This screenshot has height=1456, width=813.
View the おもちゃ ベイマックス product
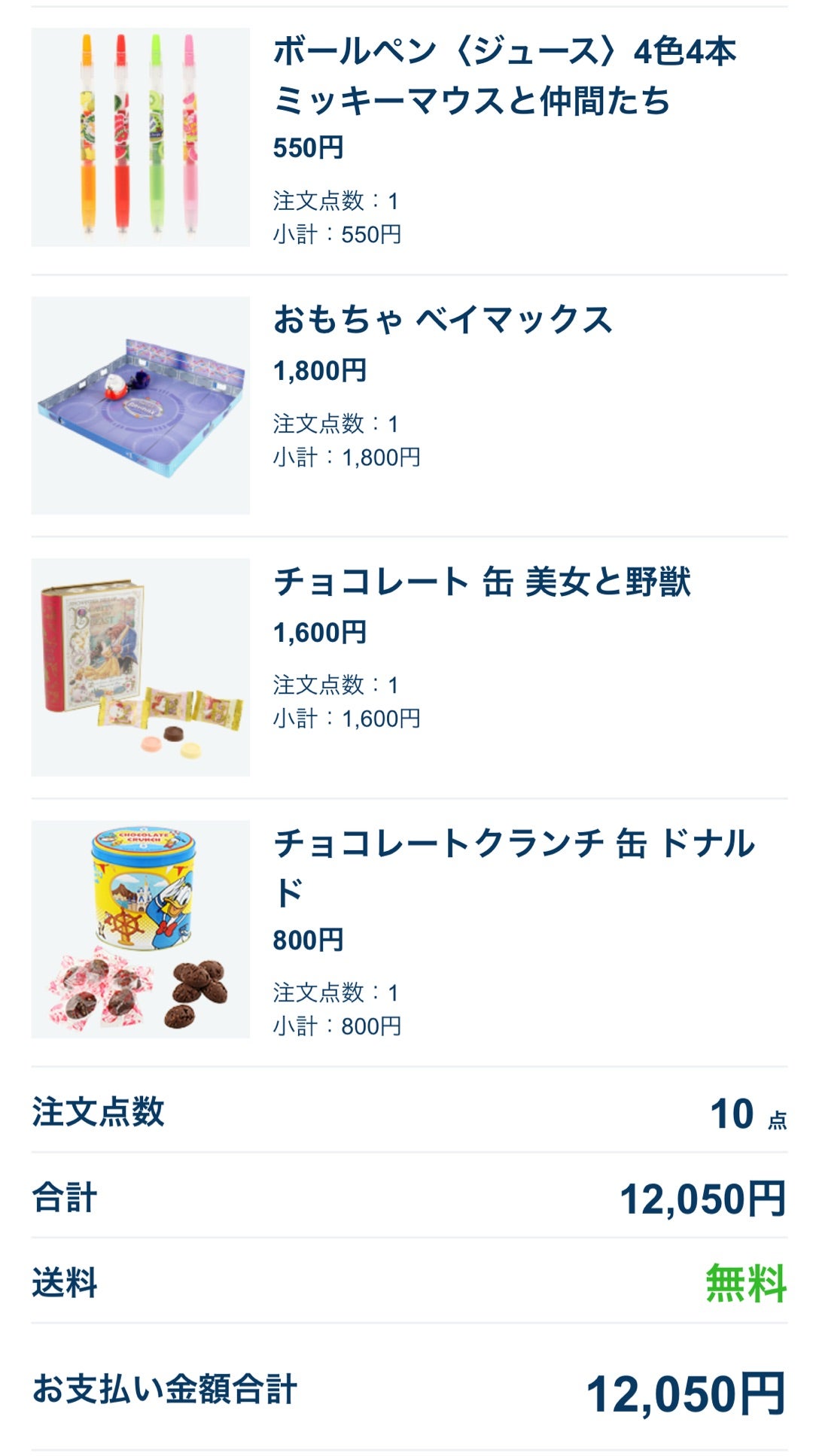click(x=443, y=320)
